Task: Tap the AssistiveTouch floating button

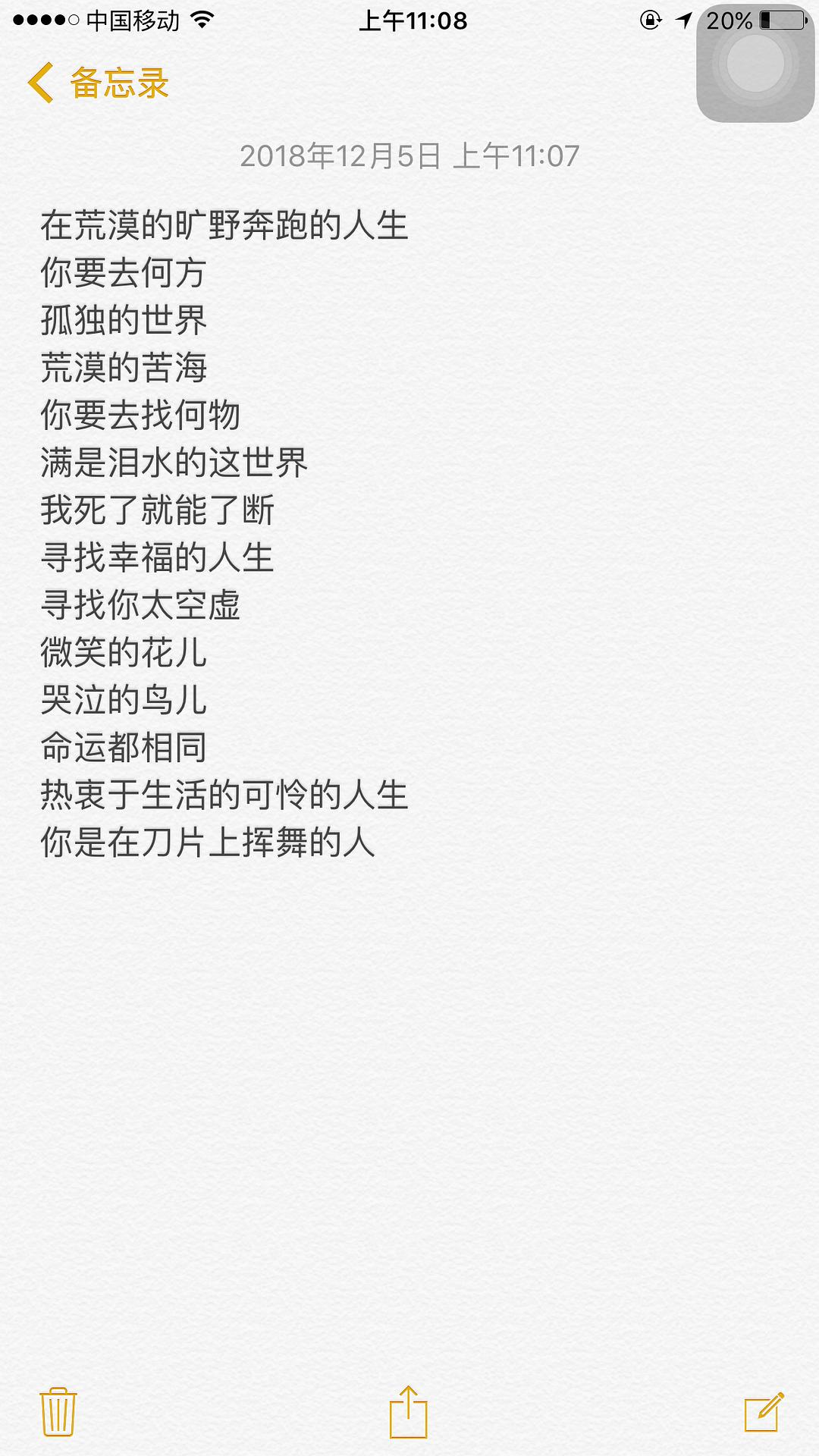Action: click(755, 64)
